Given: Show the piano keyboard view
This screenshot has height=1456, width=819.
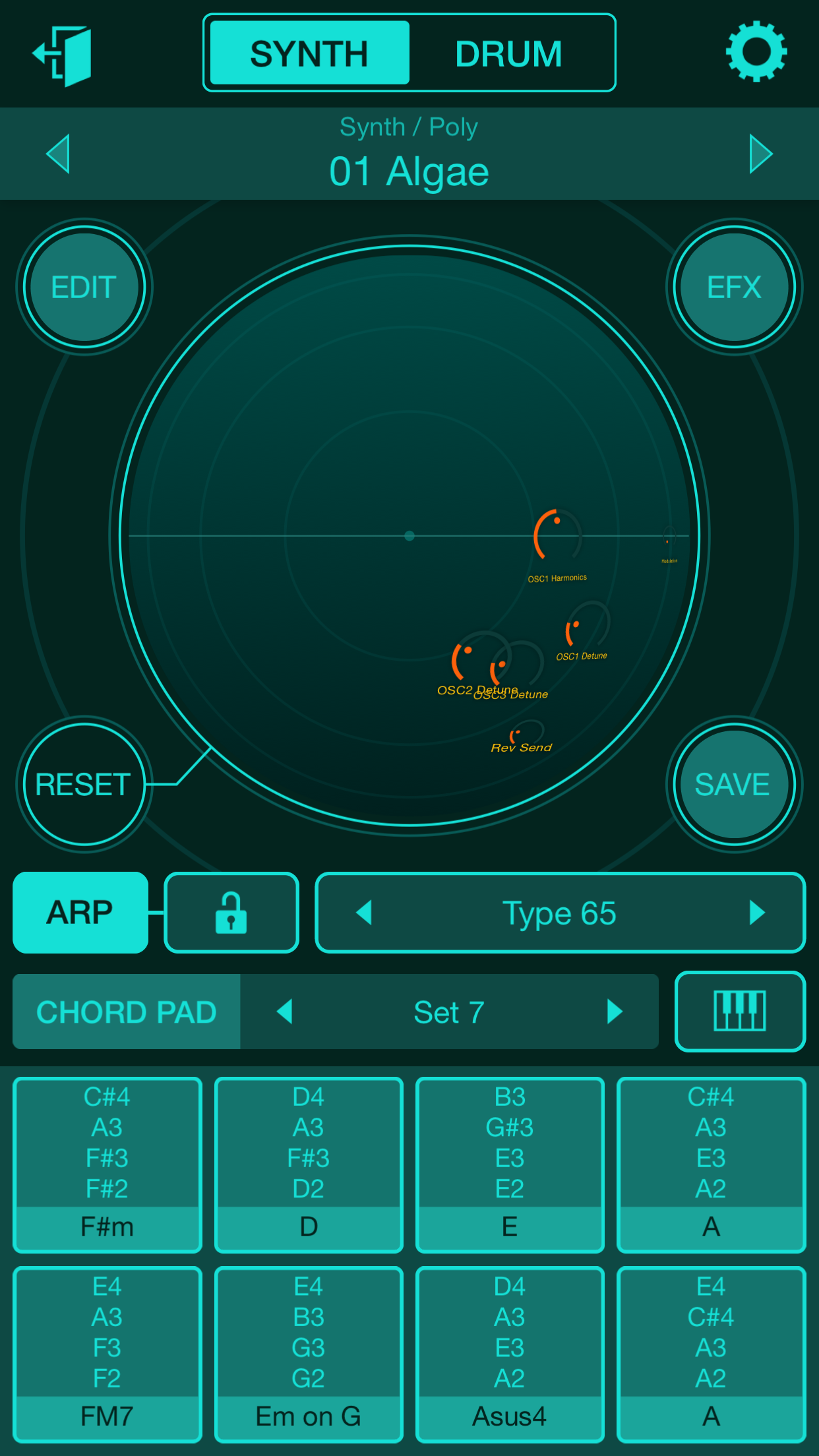Looking at the screenshot, I should pyautogui.click(x=740, y=1012).
